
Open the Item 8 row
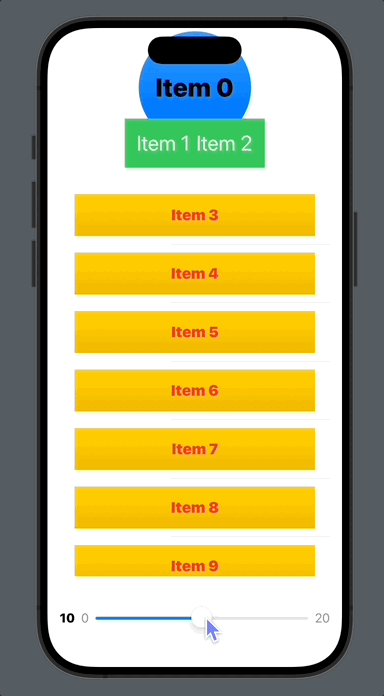click(x=195, y=507)
